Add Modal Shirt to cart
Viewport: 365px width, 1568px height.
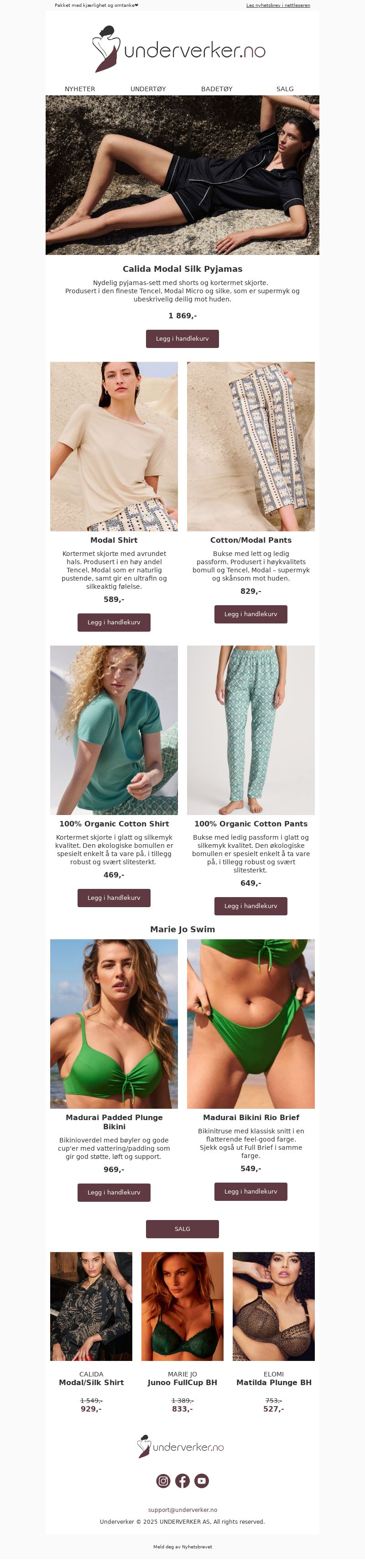tap(114, 622)
